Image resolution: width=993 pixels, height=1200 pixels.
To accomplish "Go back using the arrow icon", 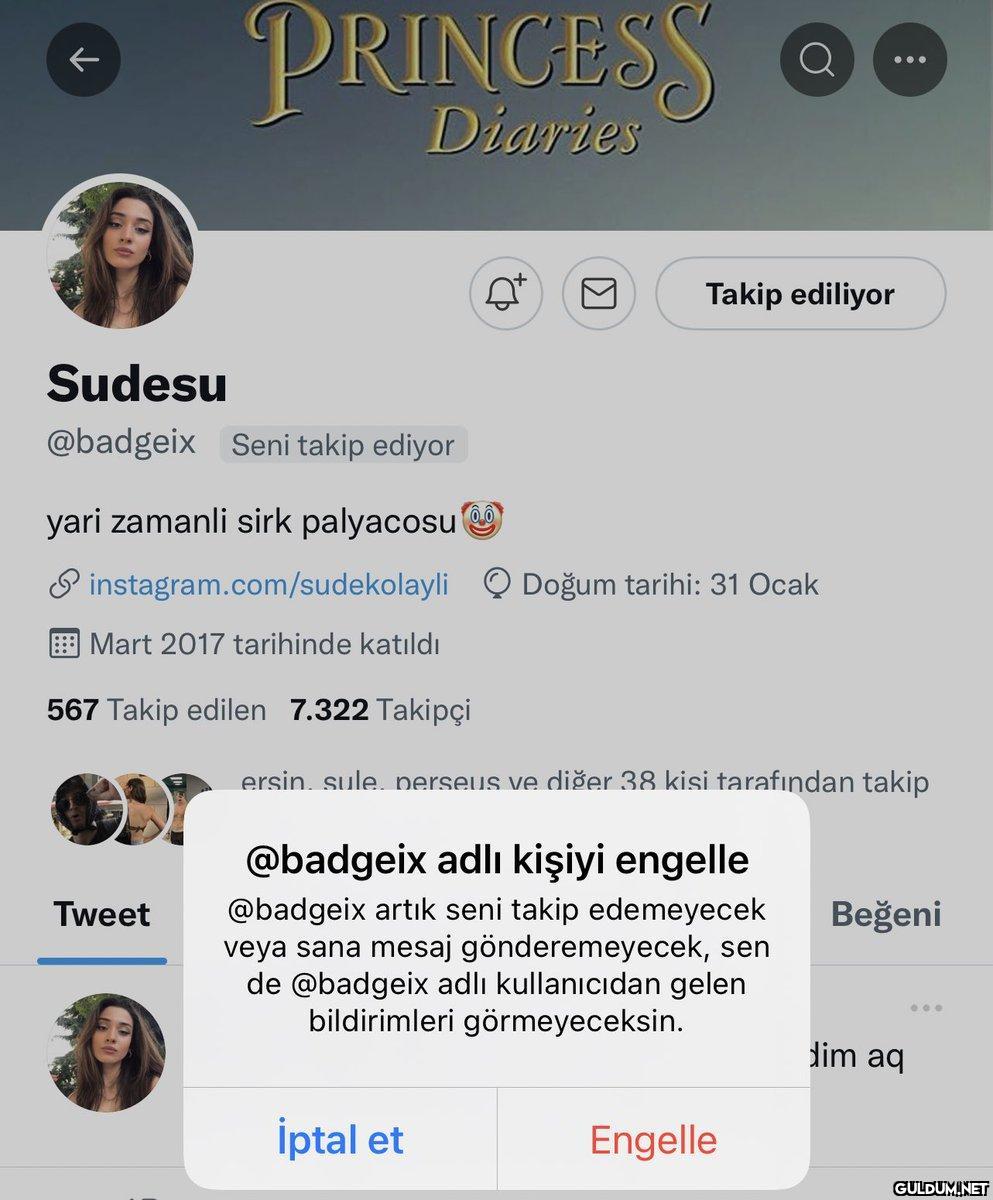I will click(83, 60).
